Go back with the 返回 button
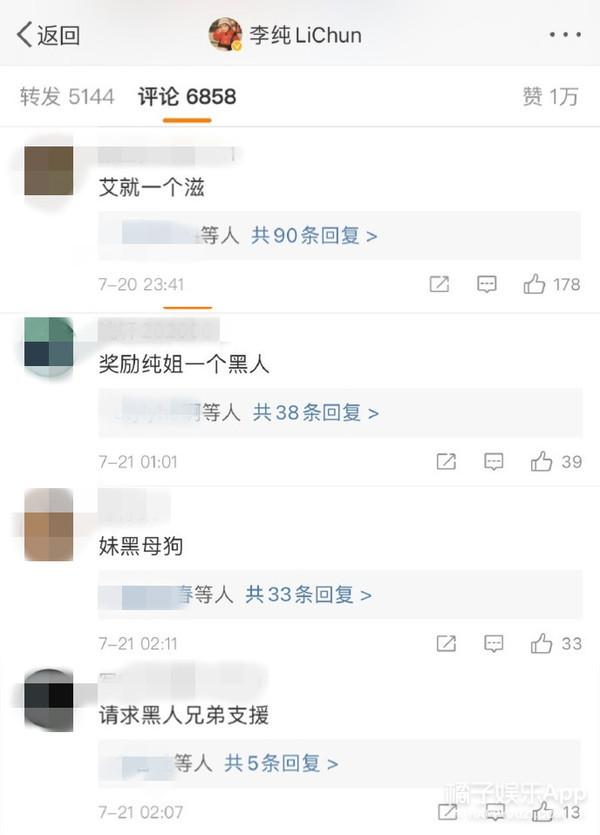This screenshot has height=835, width=600. (x=48, y=35)
